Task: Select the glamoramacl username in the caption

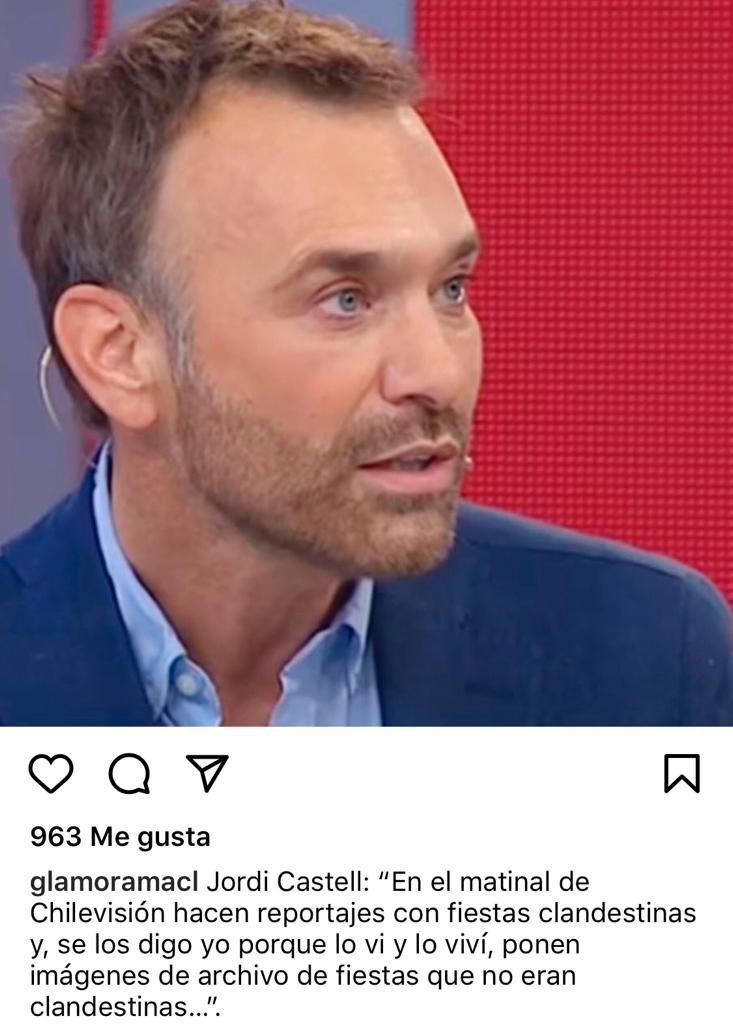Action: (112, 882)
